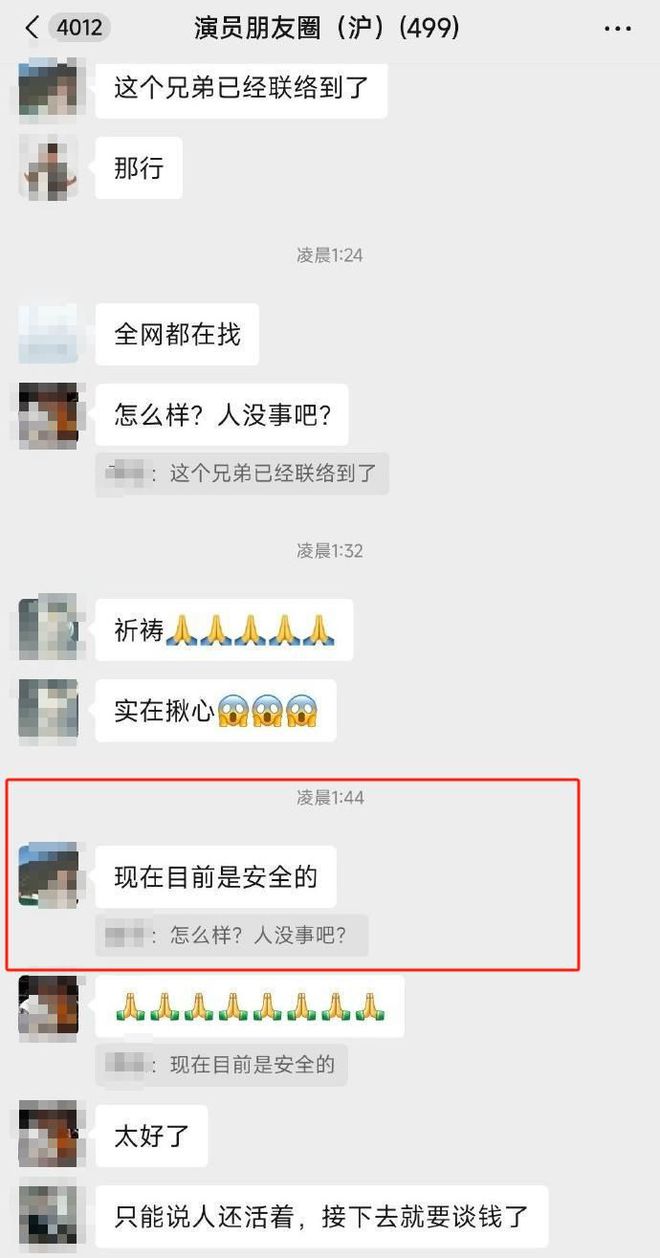Open quoted reply 怎么样？人没事吧？ under 现在目前是安全的
660x1258 pixels.
[232, 935]
